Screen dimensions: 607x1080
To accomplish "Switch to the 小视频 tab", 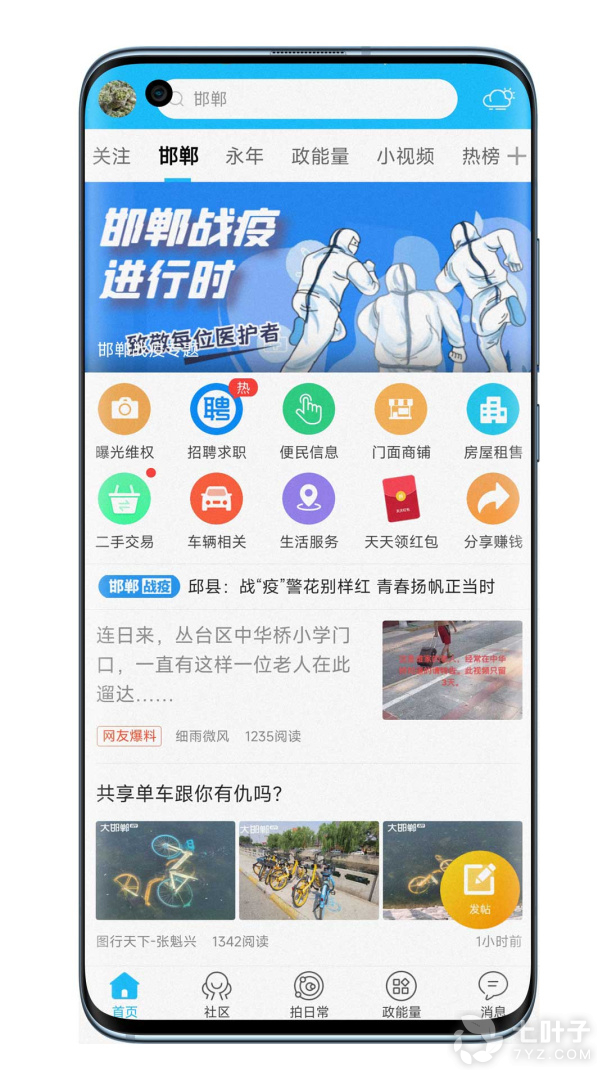I will pos(405,156).
